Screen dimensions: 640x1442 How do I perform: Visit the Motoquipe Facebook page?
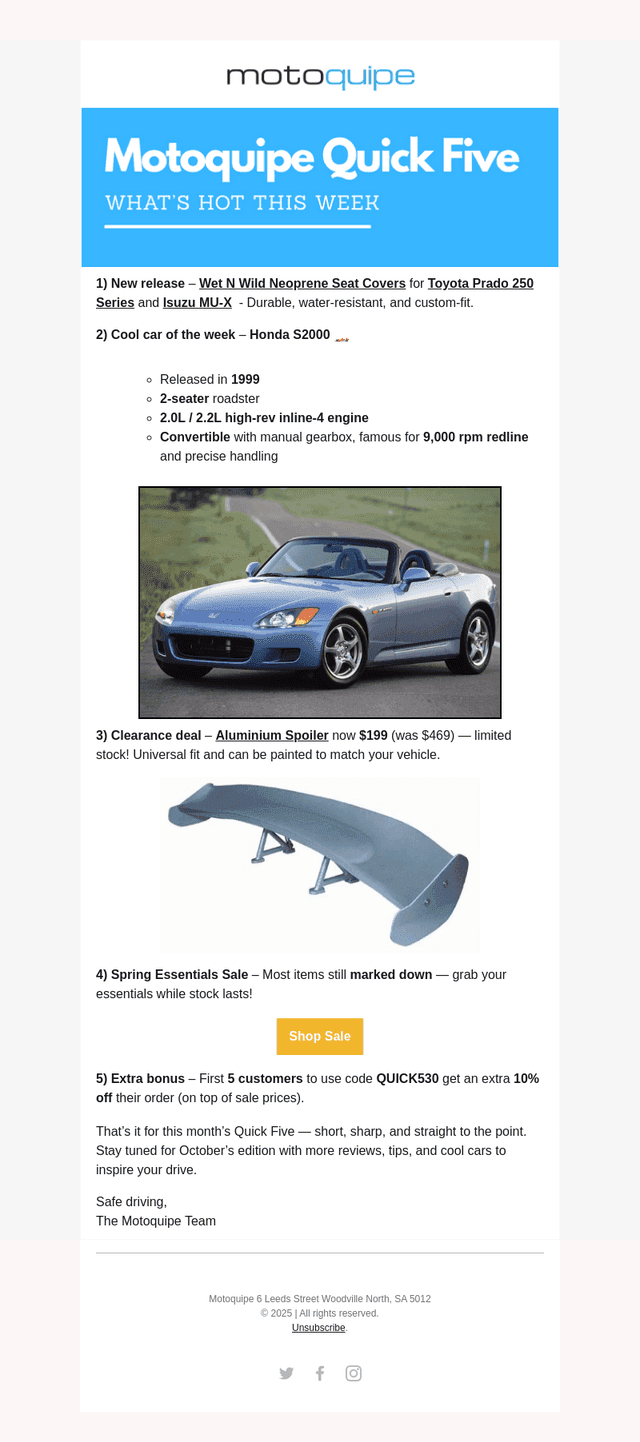(x=320, y=1374)
